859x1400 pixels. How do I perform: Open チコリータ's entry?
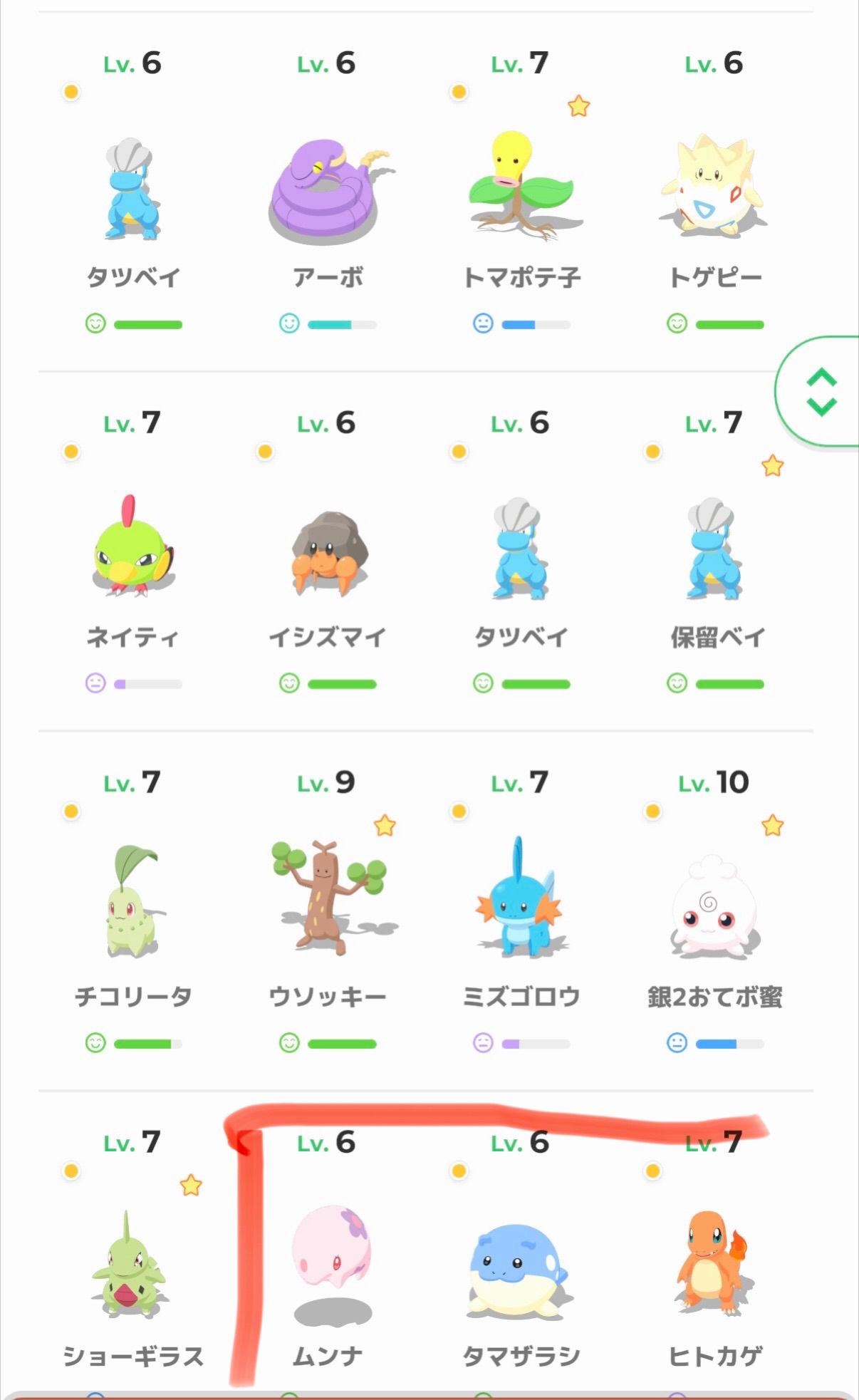[x=133, y=903]
